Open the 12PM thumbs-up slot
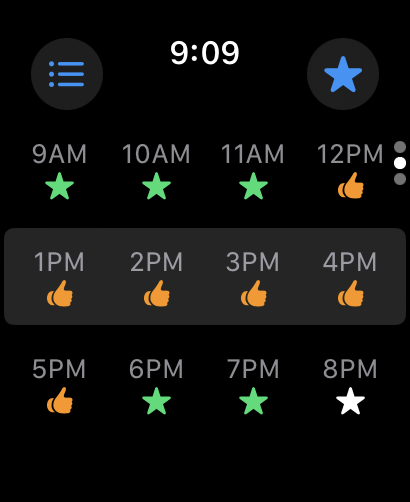Viewport: 410px width, 502px height. click(x=350, y=171)
